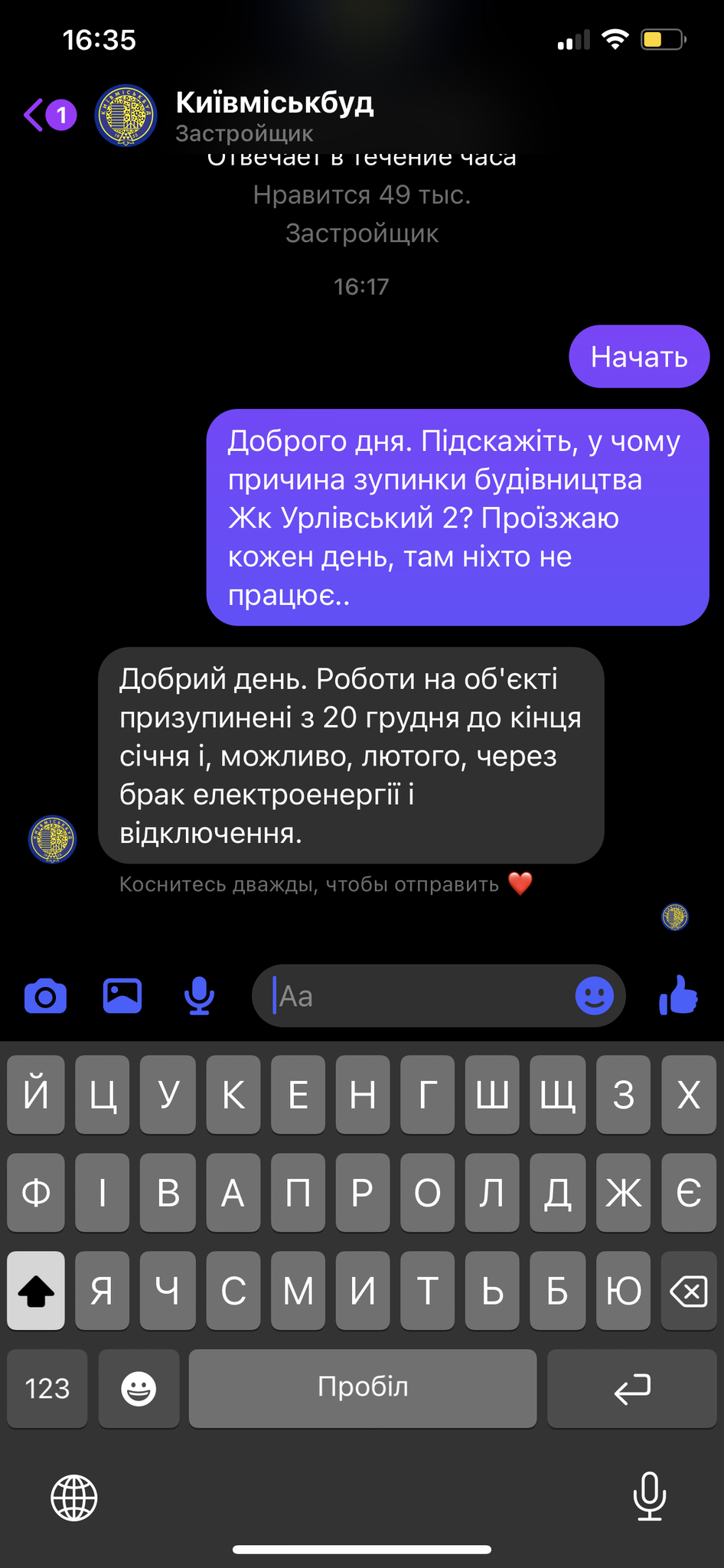
Task: Tap the shift key on keyboard
Action: 36,1292
